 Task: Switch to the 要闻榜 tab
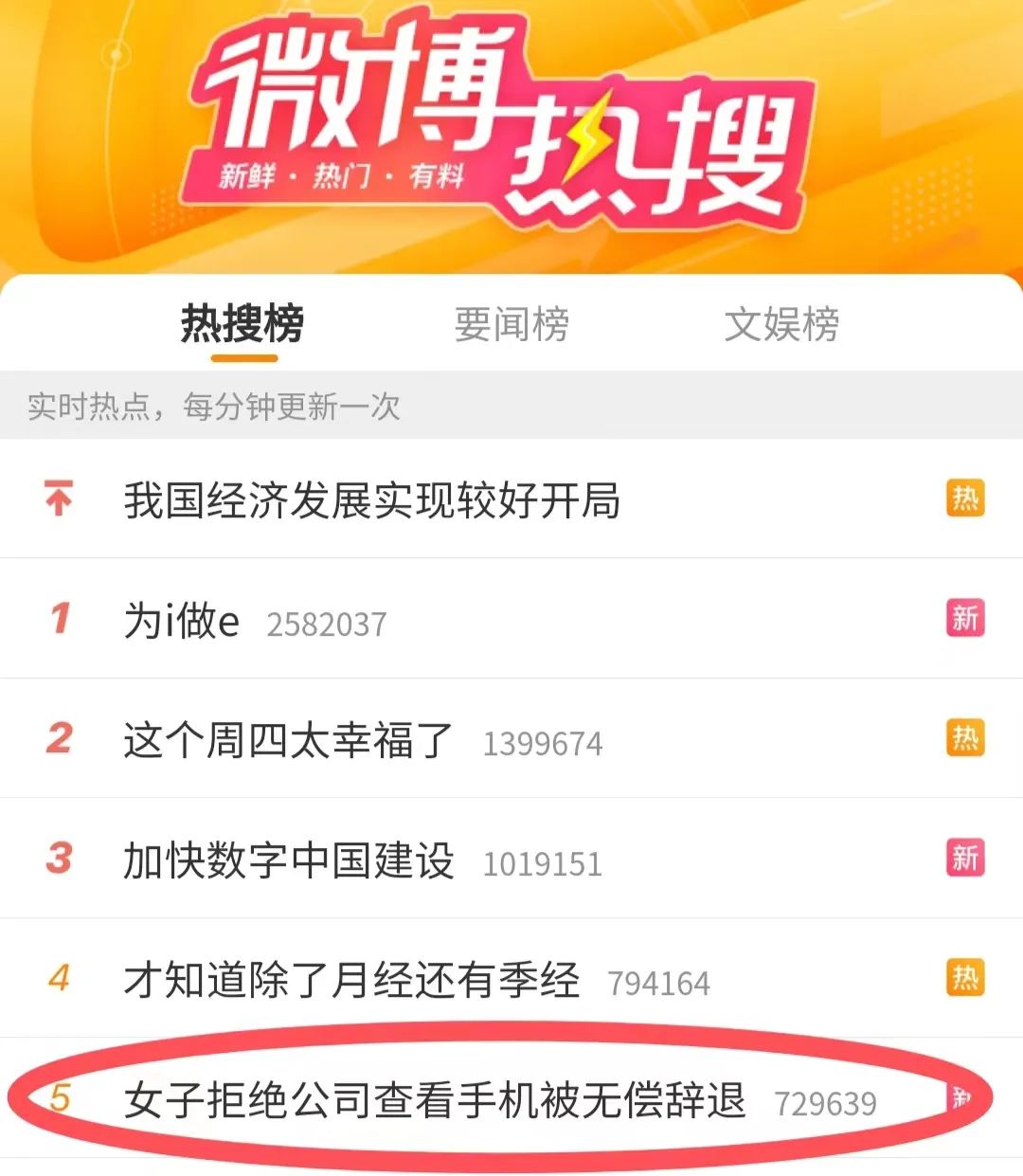(511, 324)
